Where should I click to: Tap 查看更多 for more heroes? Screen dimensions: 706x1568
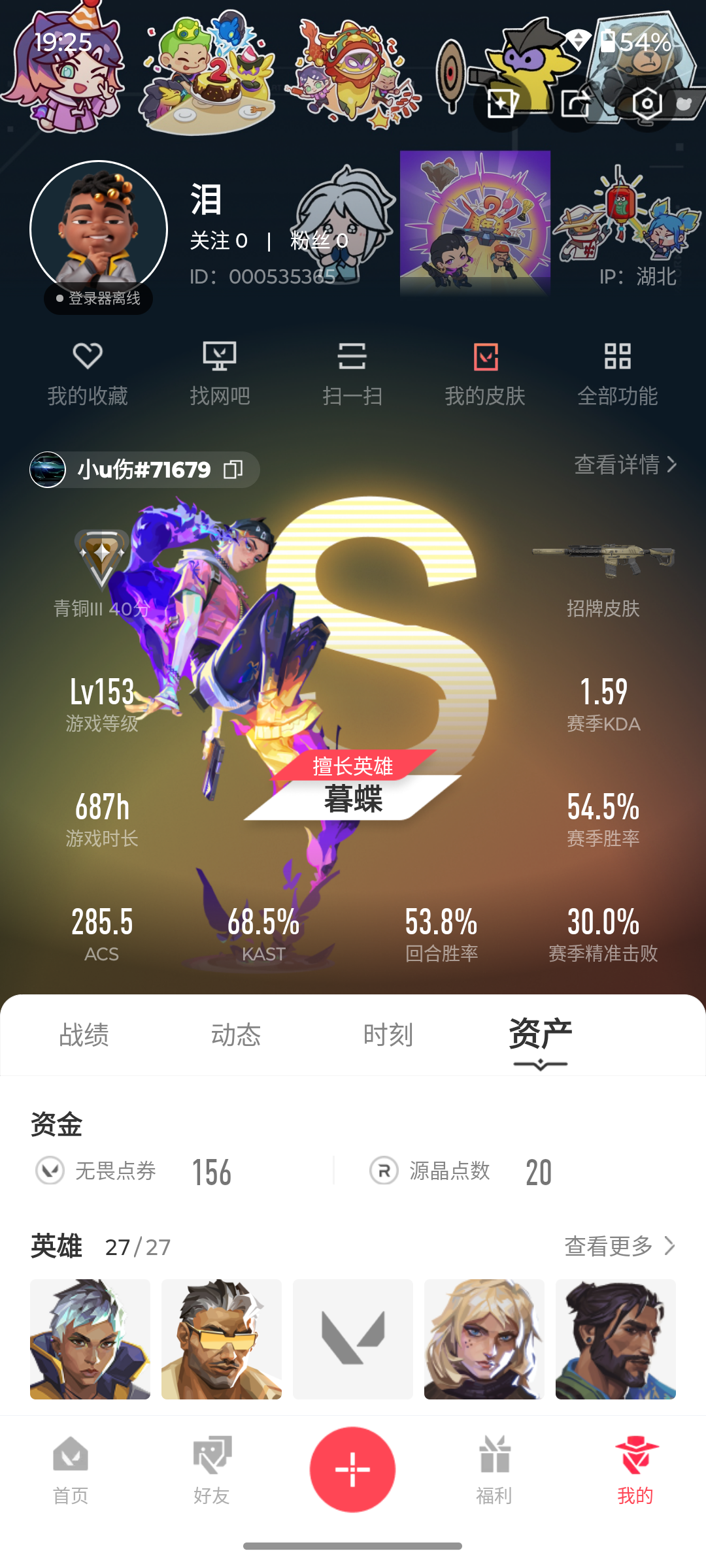tap(620, 1246)
